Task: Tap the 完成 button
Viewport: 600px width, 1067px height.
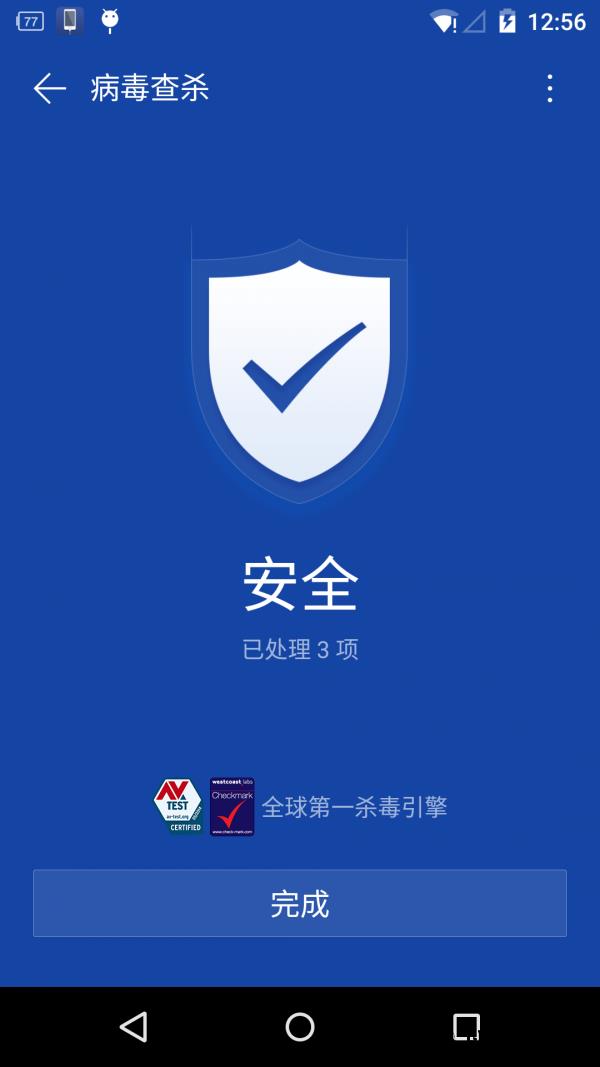Action: pyautogui.click(x=300, y=903)
